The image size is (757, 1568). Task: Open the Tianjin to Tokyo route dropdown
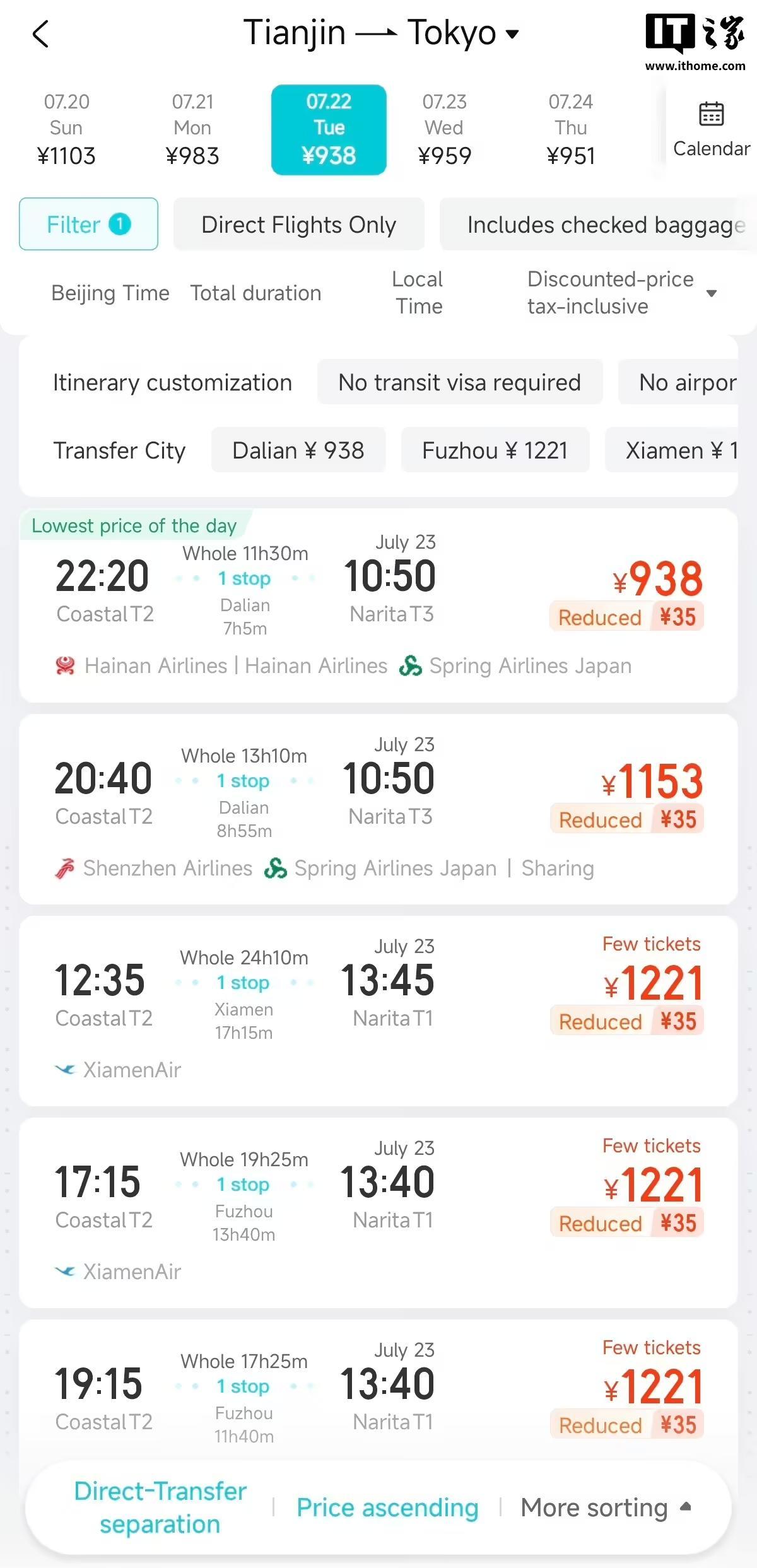click(x=381, y=33)
